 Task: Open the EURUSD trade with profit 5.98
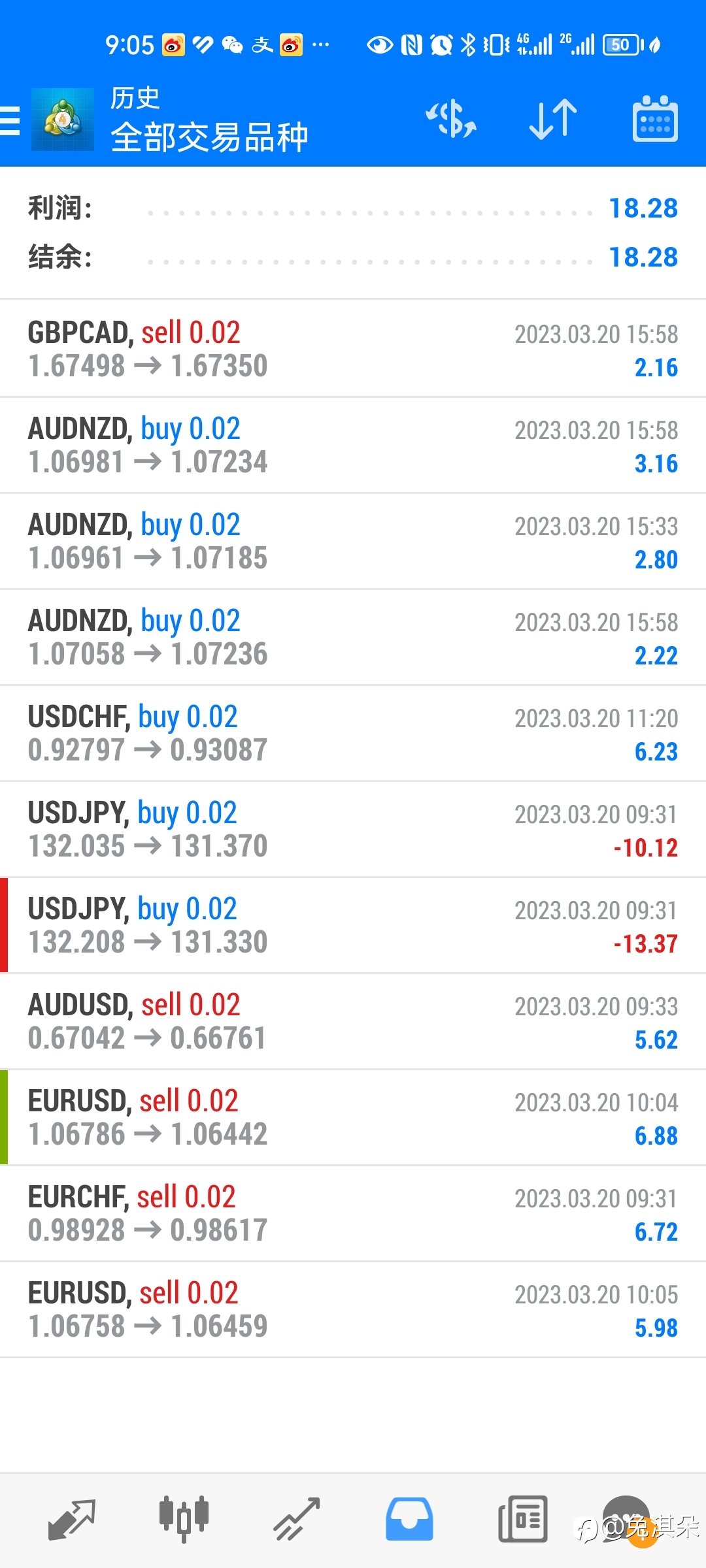pyautogui.click(x=353, y=1309)
